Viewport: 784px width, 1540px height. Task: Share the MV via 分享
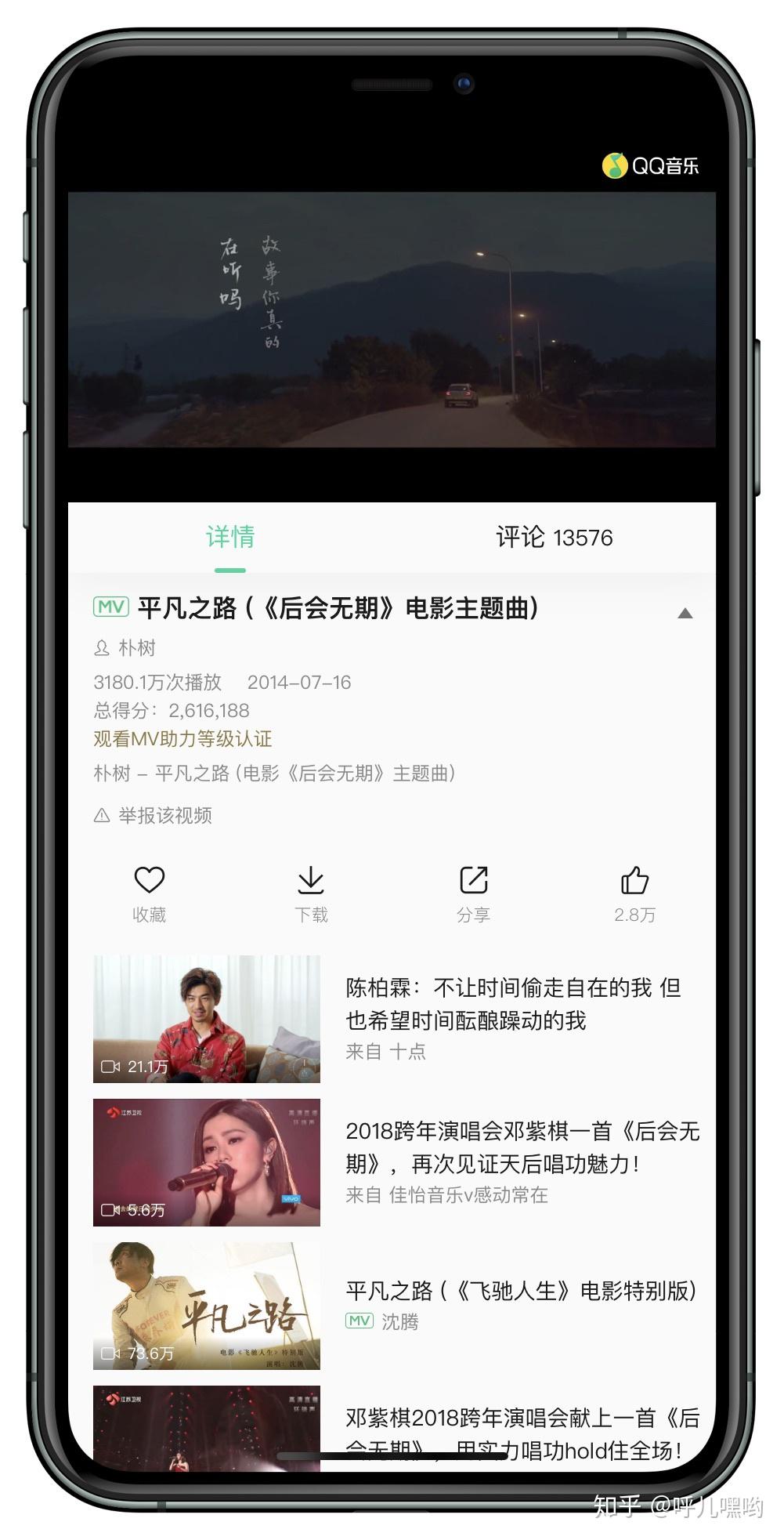coord(473,892)
